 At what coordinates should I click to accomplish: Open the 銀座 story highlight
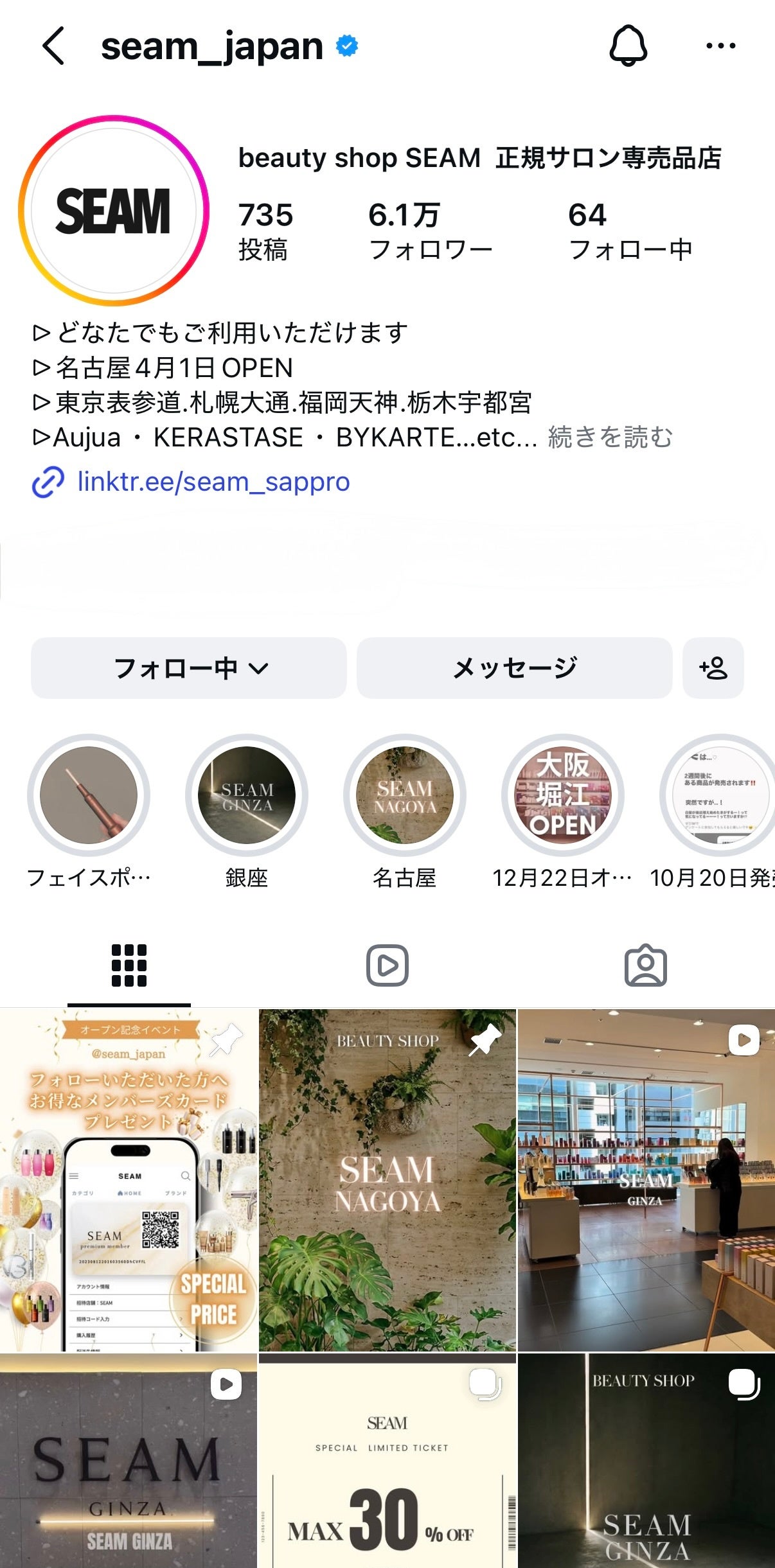point(247,795)
